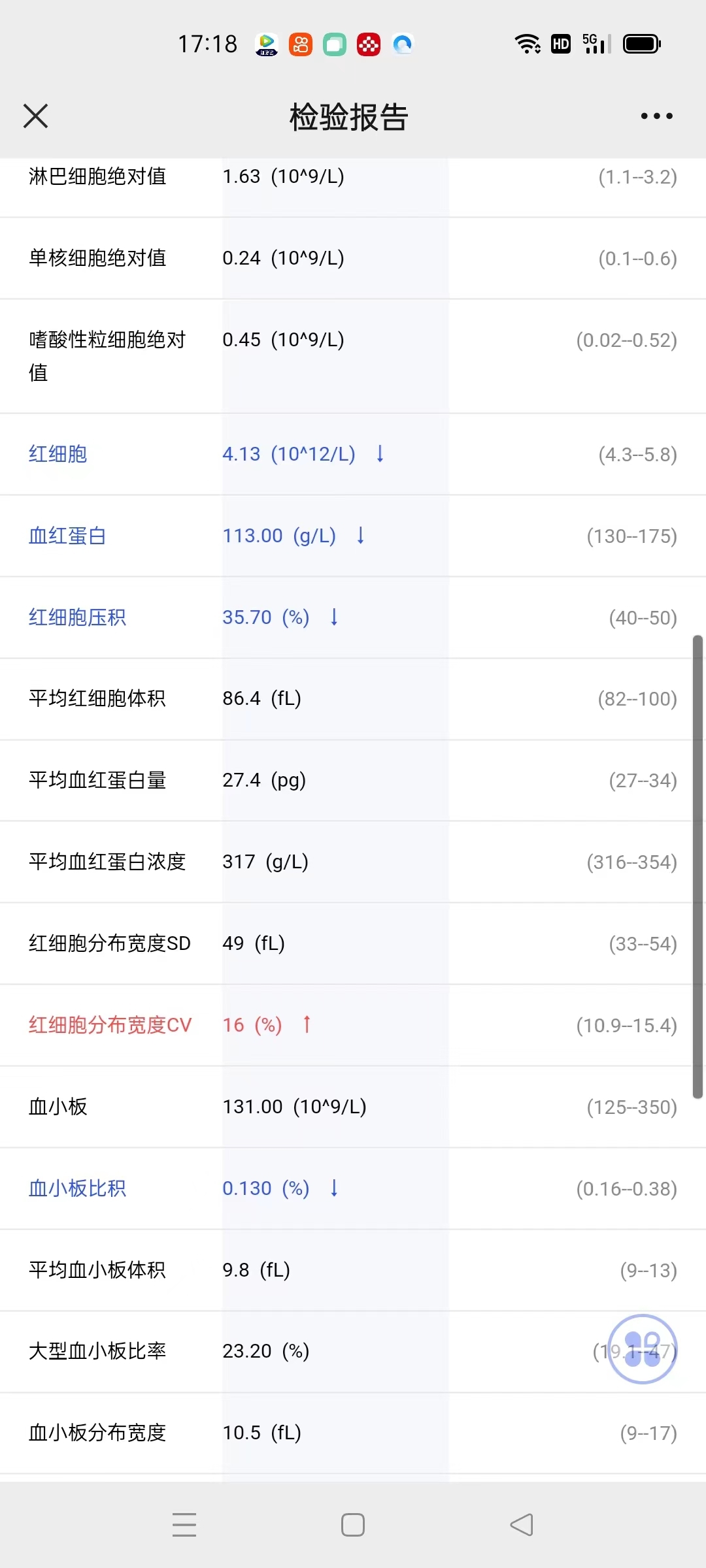This screenshot has height=1568, width=706.
Task: Open the three-dot overflow menu
Action: pyautogui.click(x=656, y=116)
